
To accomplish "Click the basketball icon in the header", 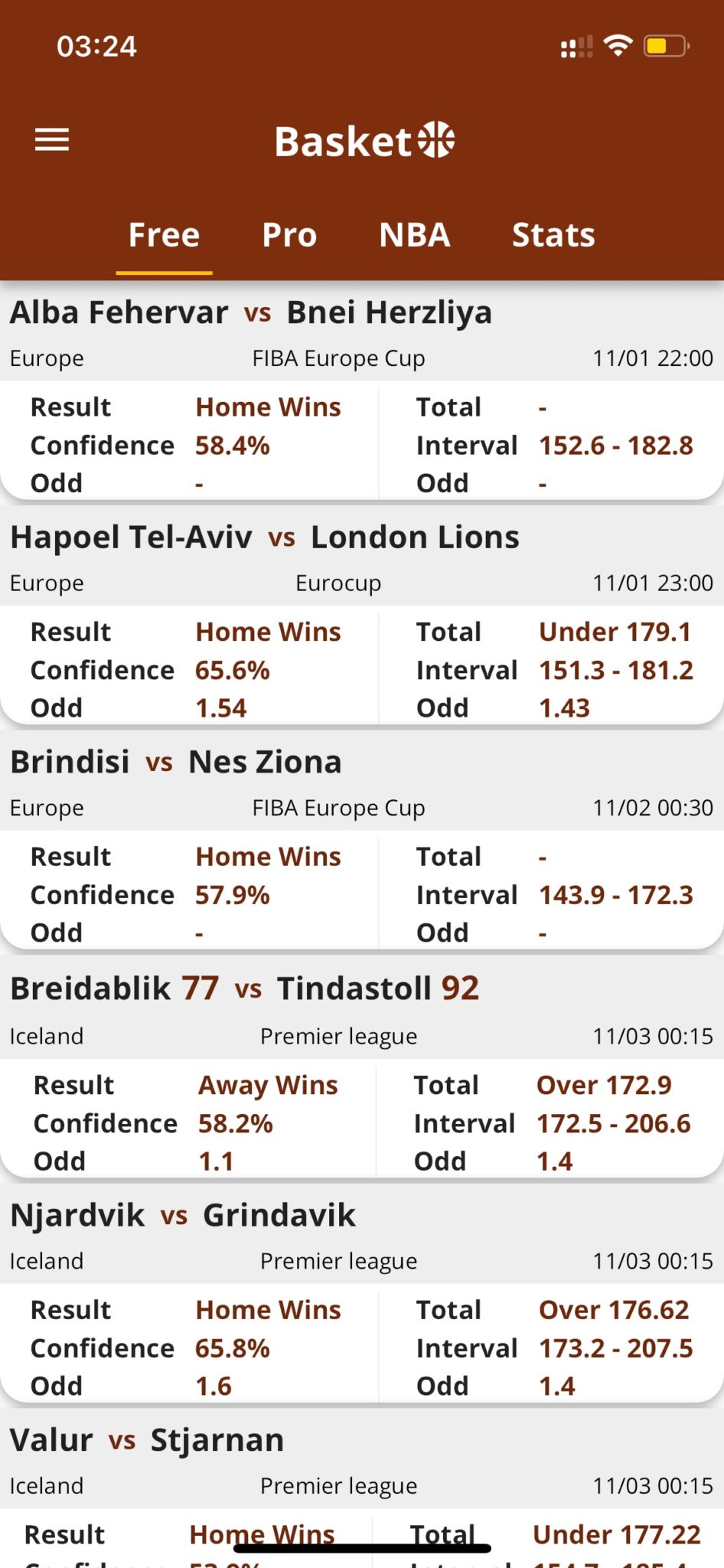I will pos(437,139).
